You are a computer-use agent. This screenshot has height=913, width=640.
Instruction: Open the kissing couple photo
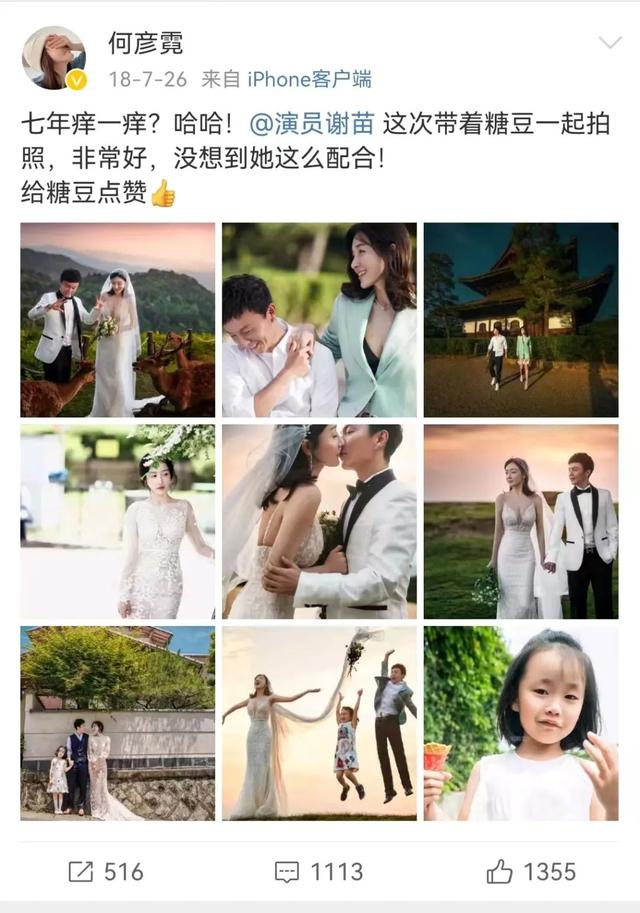[319, 521]
